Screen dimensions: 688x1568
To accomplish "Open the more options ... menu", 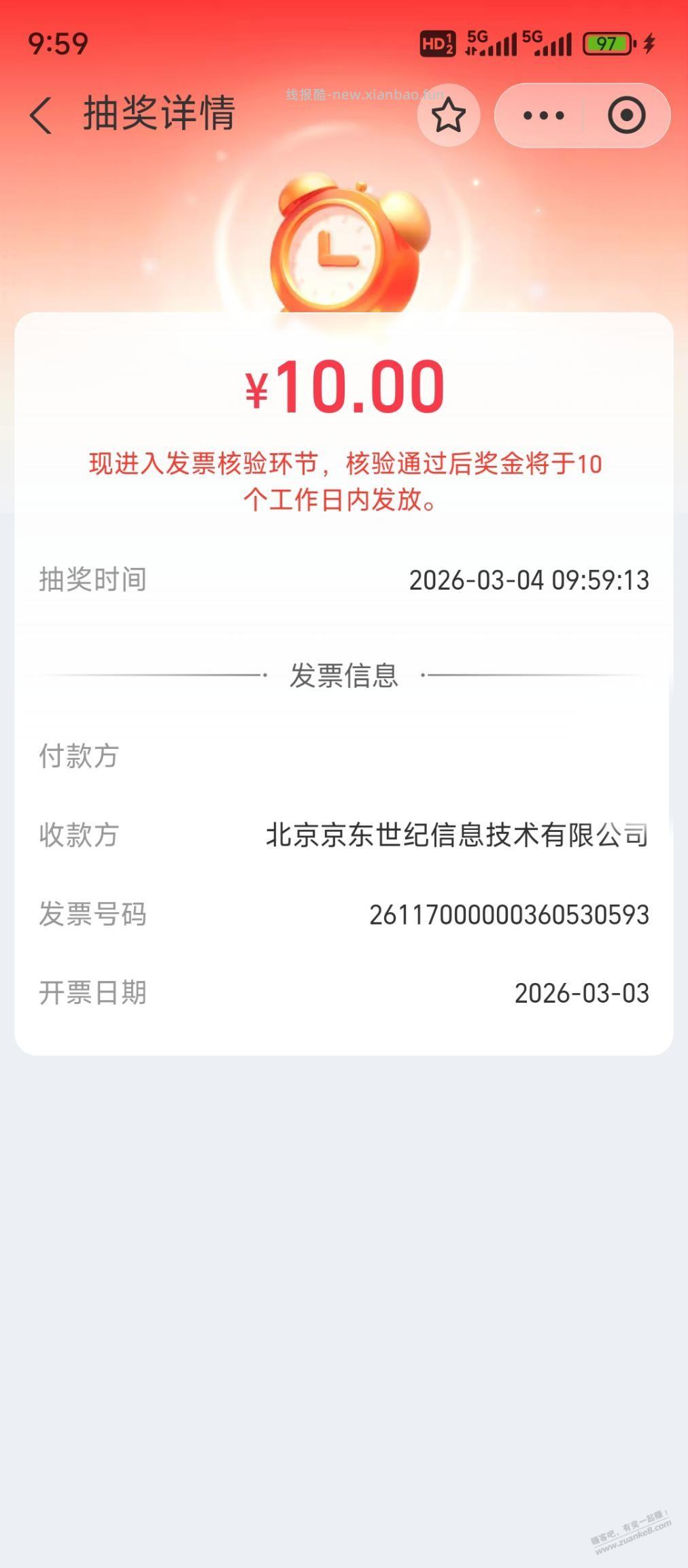I will (x=542, y=116).
